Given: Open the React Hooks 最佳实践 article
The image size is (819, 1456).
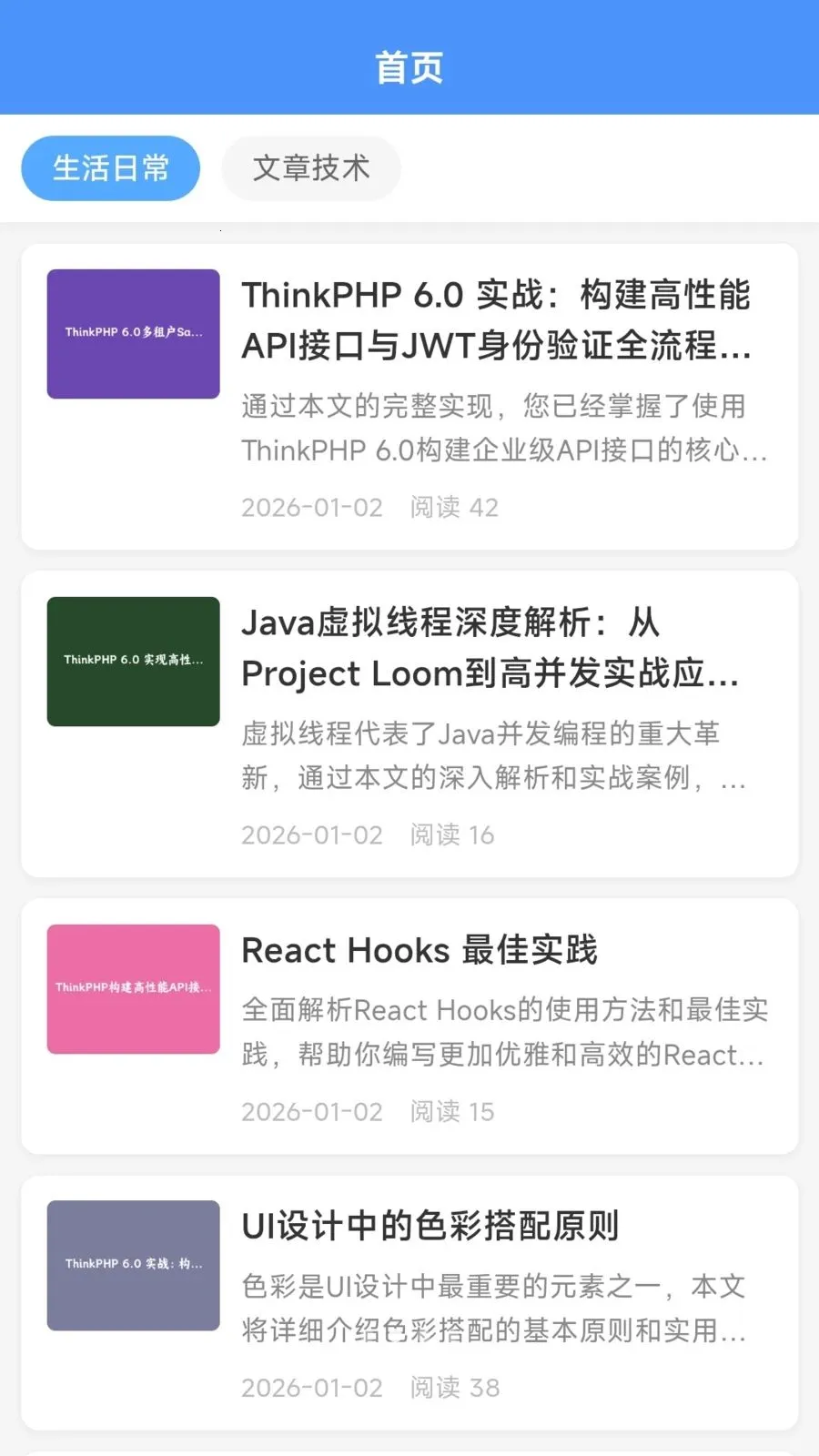Looking at the screenshot, I should pos(420,950).
